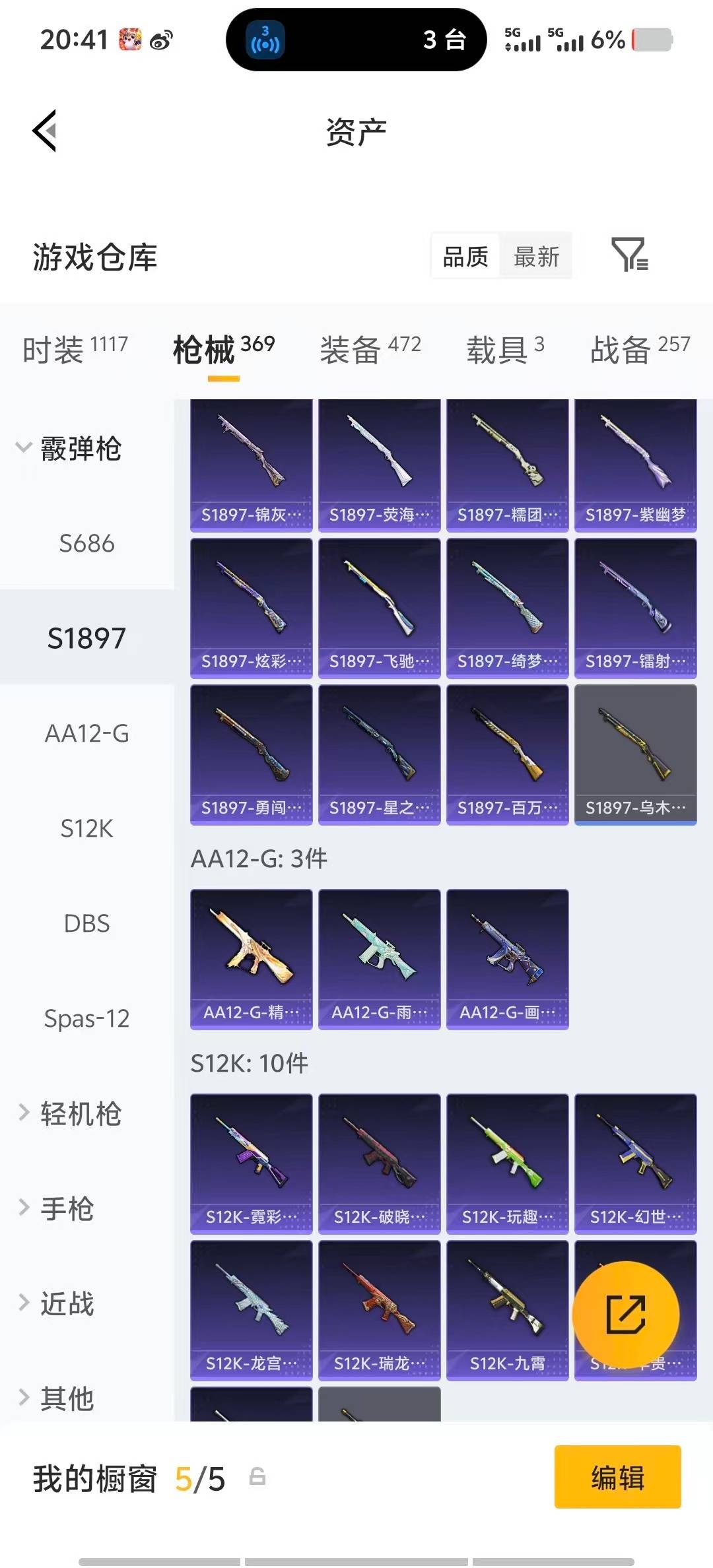Viewport: 713px width, 1568px height.
Task: Tap the orange floating share button
Action: 625,1315
